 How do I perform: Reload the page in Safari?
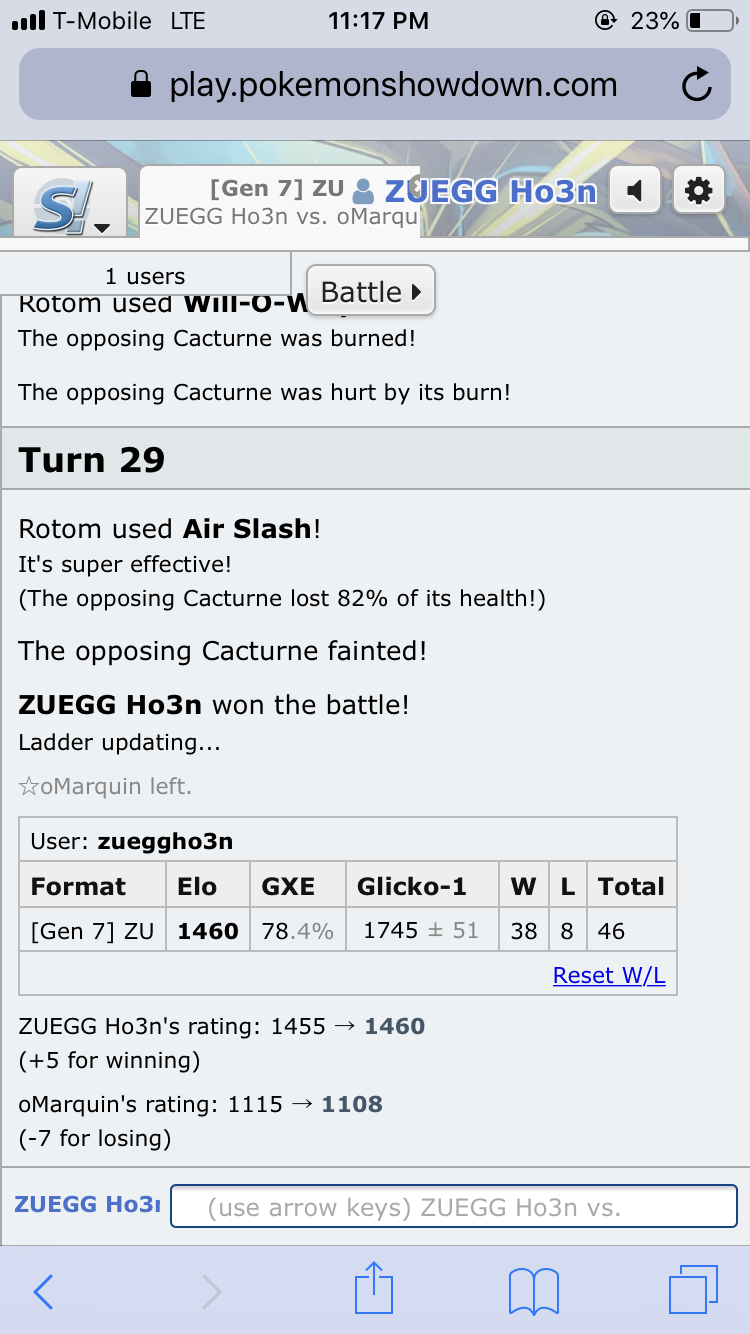(x=695, y=87)
